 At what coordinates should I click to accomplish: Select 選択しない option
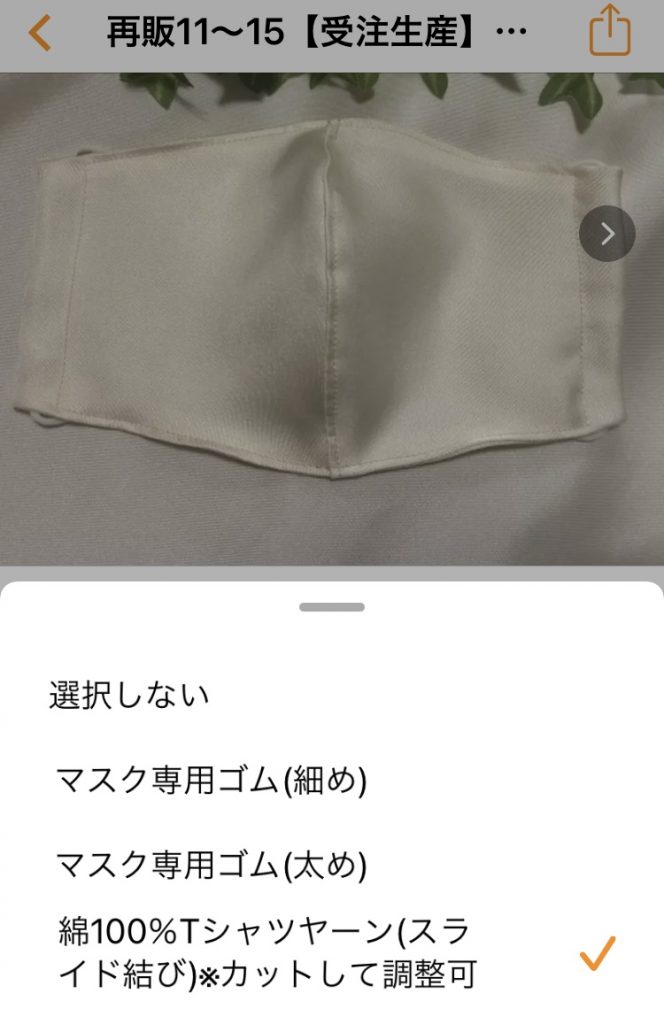(x=130, y=696)
